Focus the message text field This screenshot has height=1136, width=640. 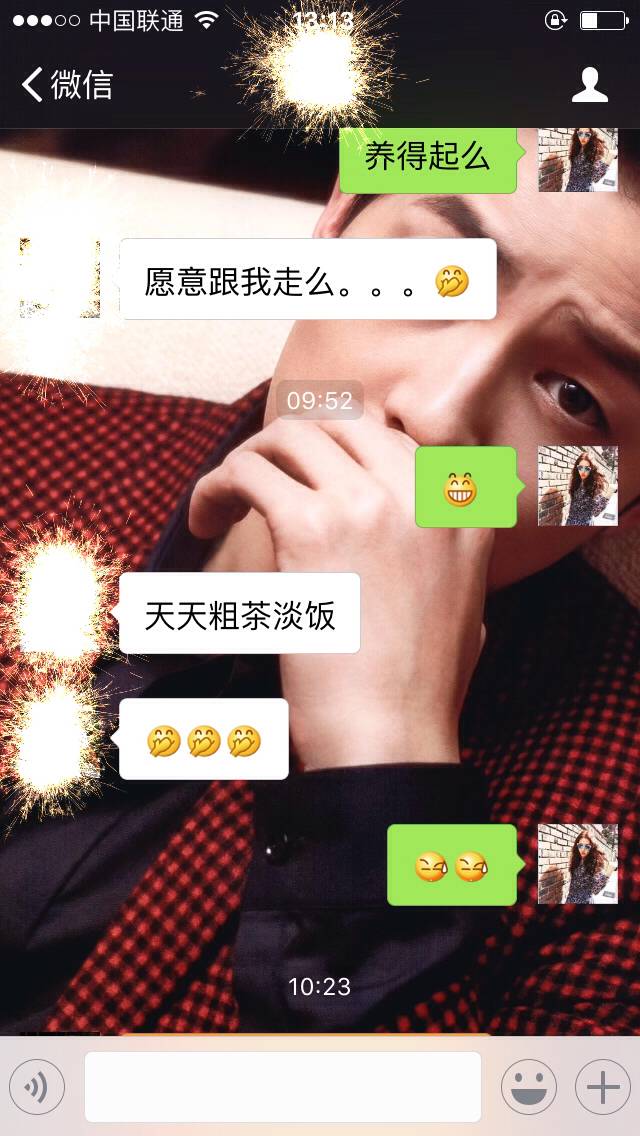pos(282,1087)
